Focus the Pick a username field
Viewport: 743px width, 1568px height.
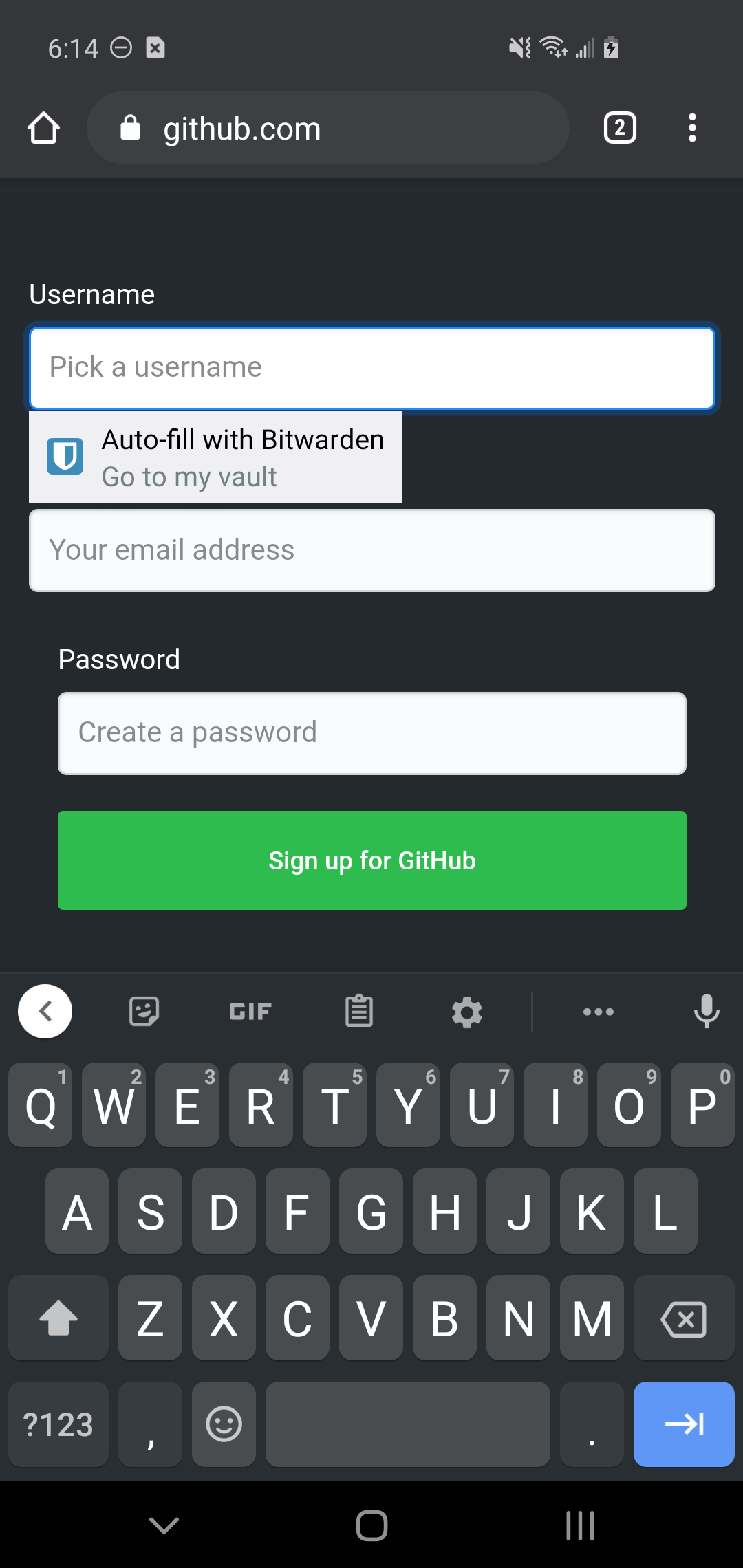point(371,368)
